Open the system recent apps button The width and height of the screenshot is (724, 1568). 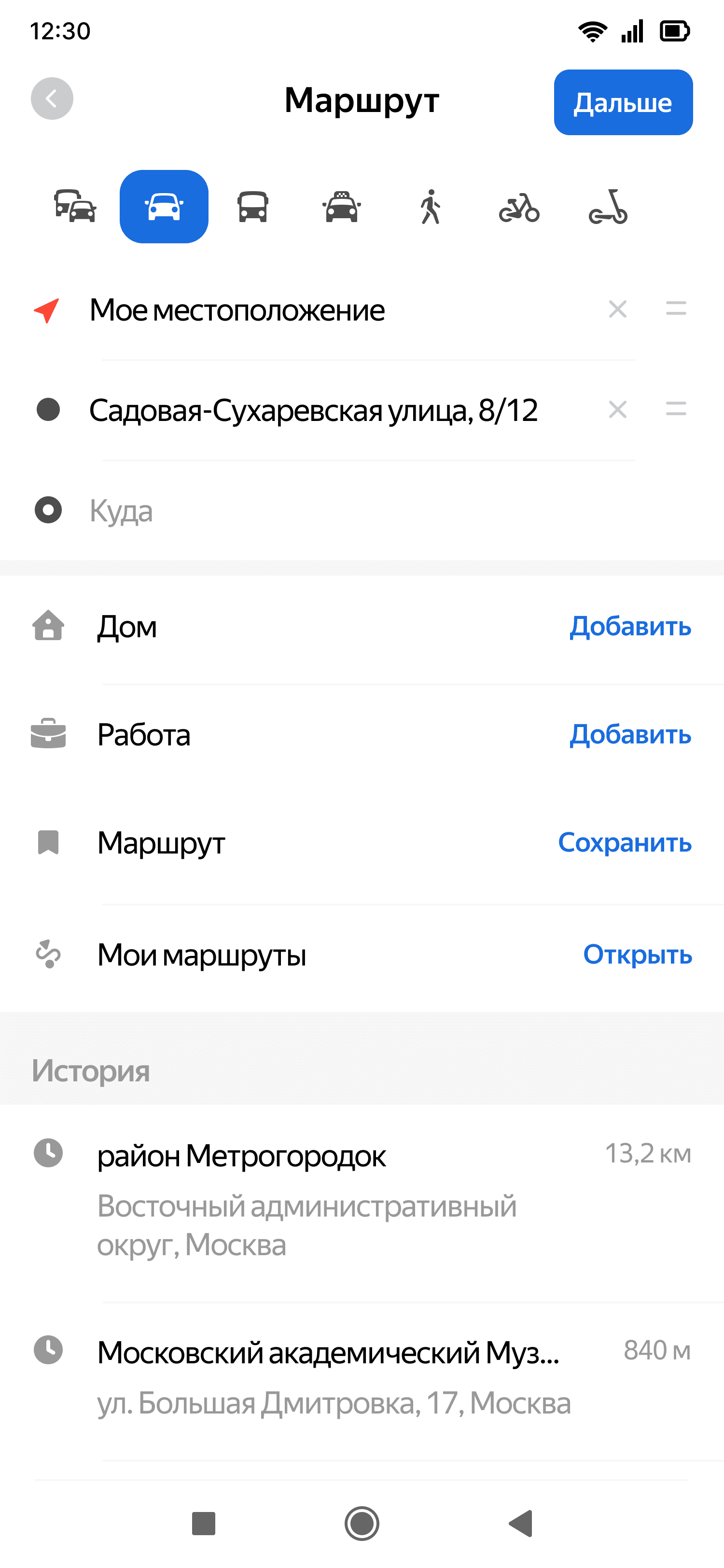point(203,1524)
